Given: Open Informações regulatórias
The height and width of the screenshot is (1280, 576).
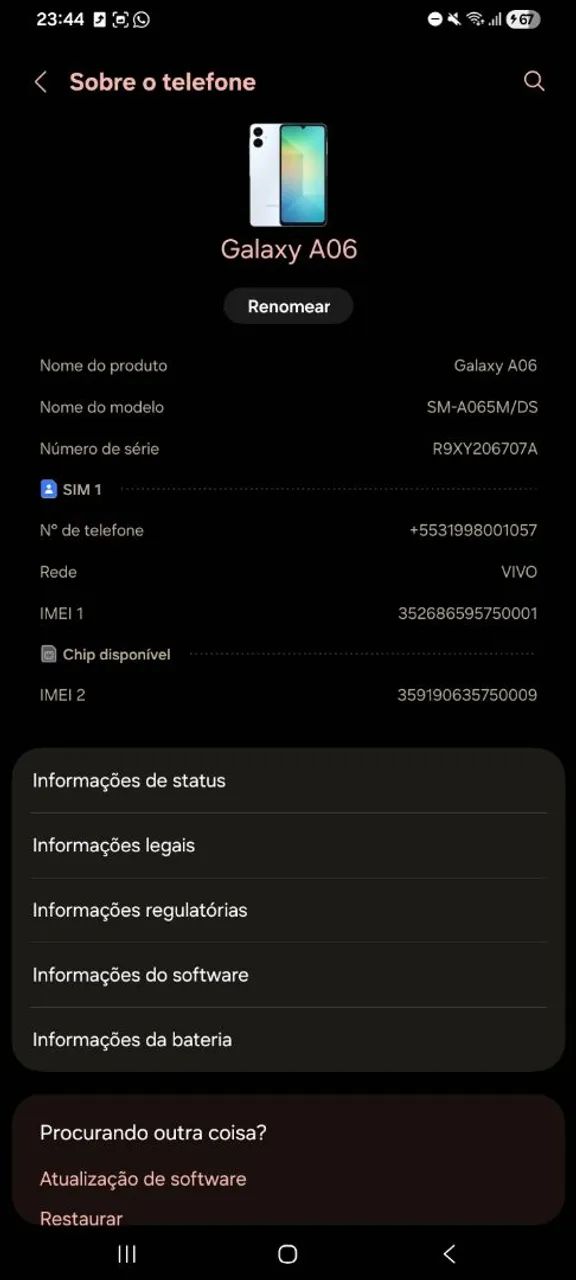Looking at the screenshot, I should (x=288, y=910).
